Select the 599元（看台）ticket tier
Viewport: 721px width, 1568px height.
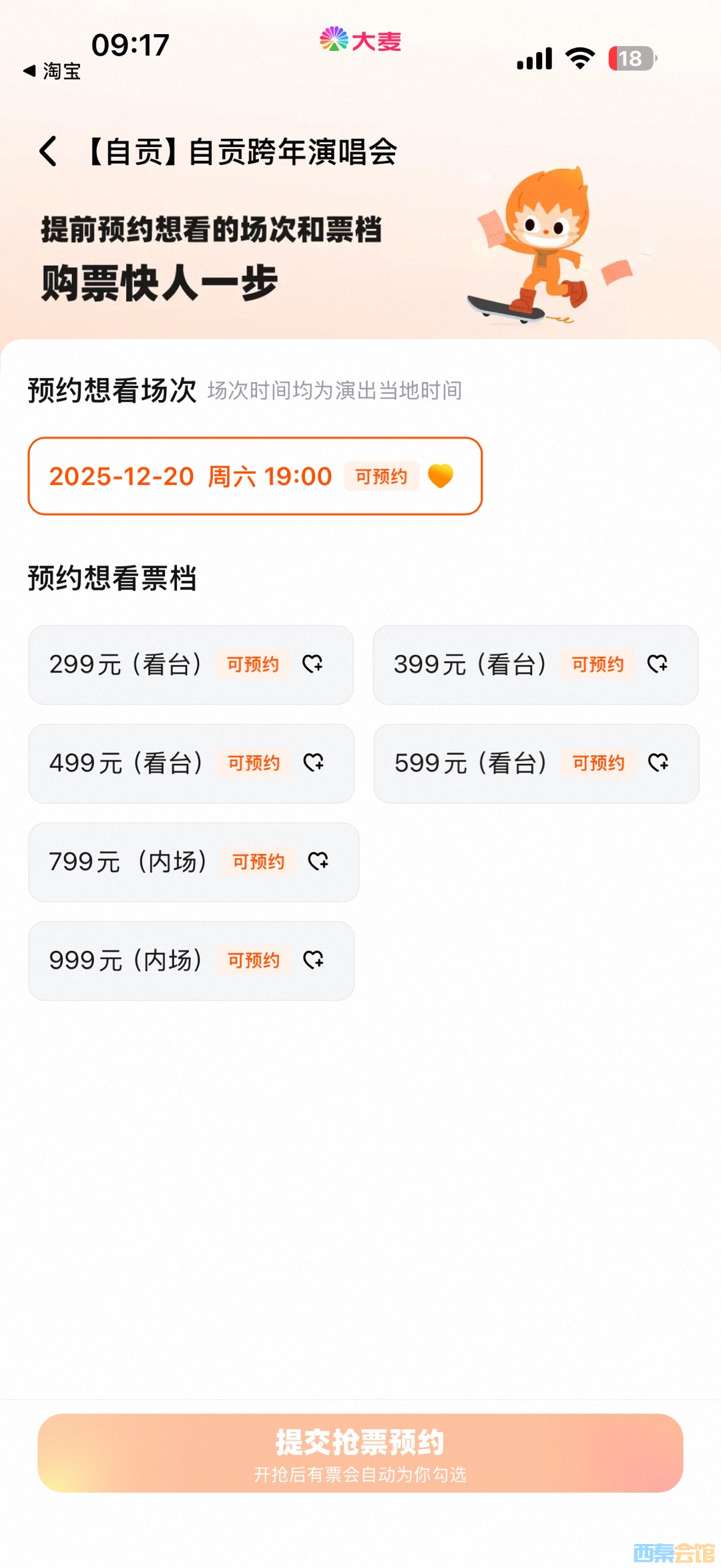(x=535, y=763)
